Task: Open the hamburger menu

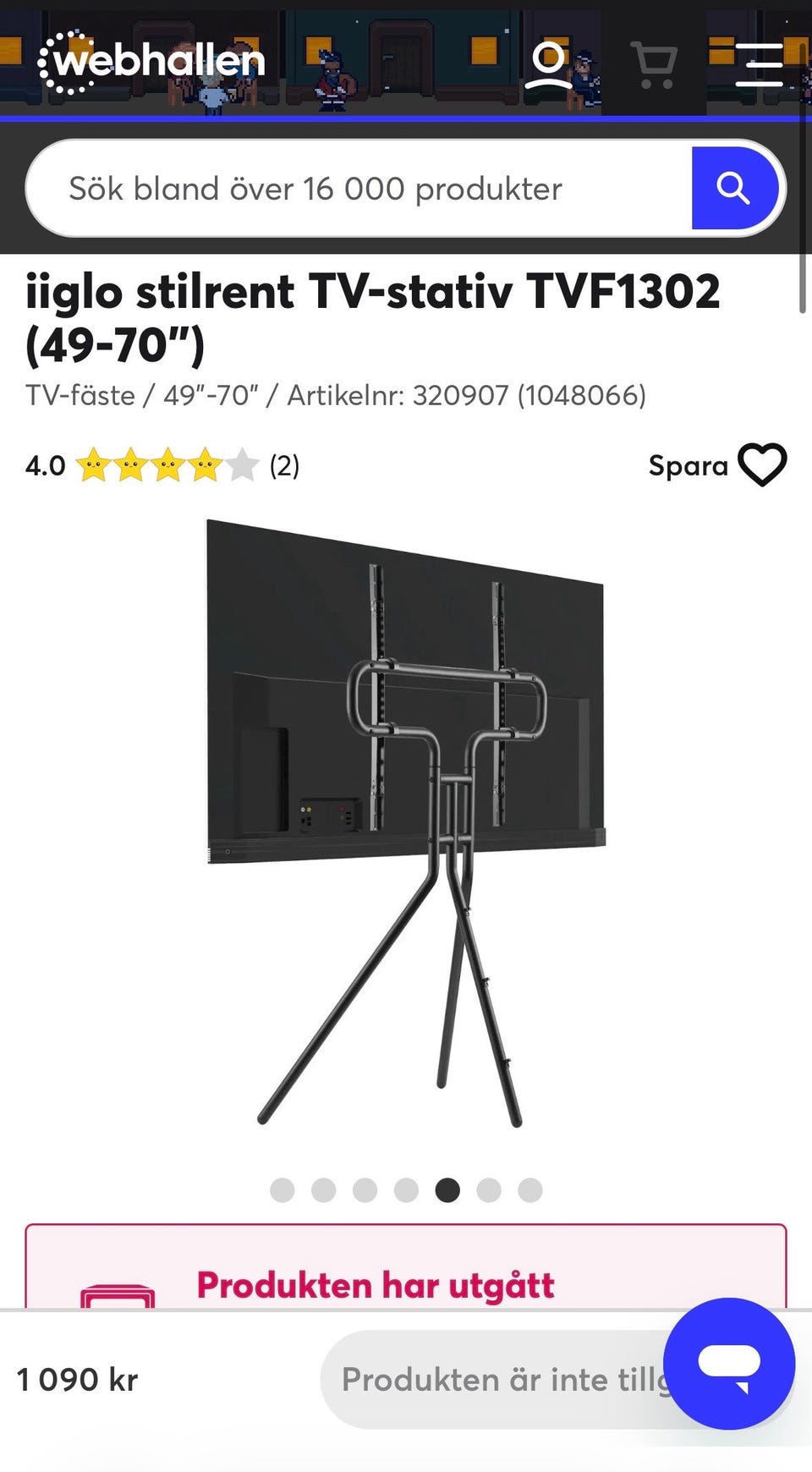Action: click(759, 64)
